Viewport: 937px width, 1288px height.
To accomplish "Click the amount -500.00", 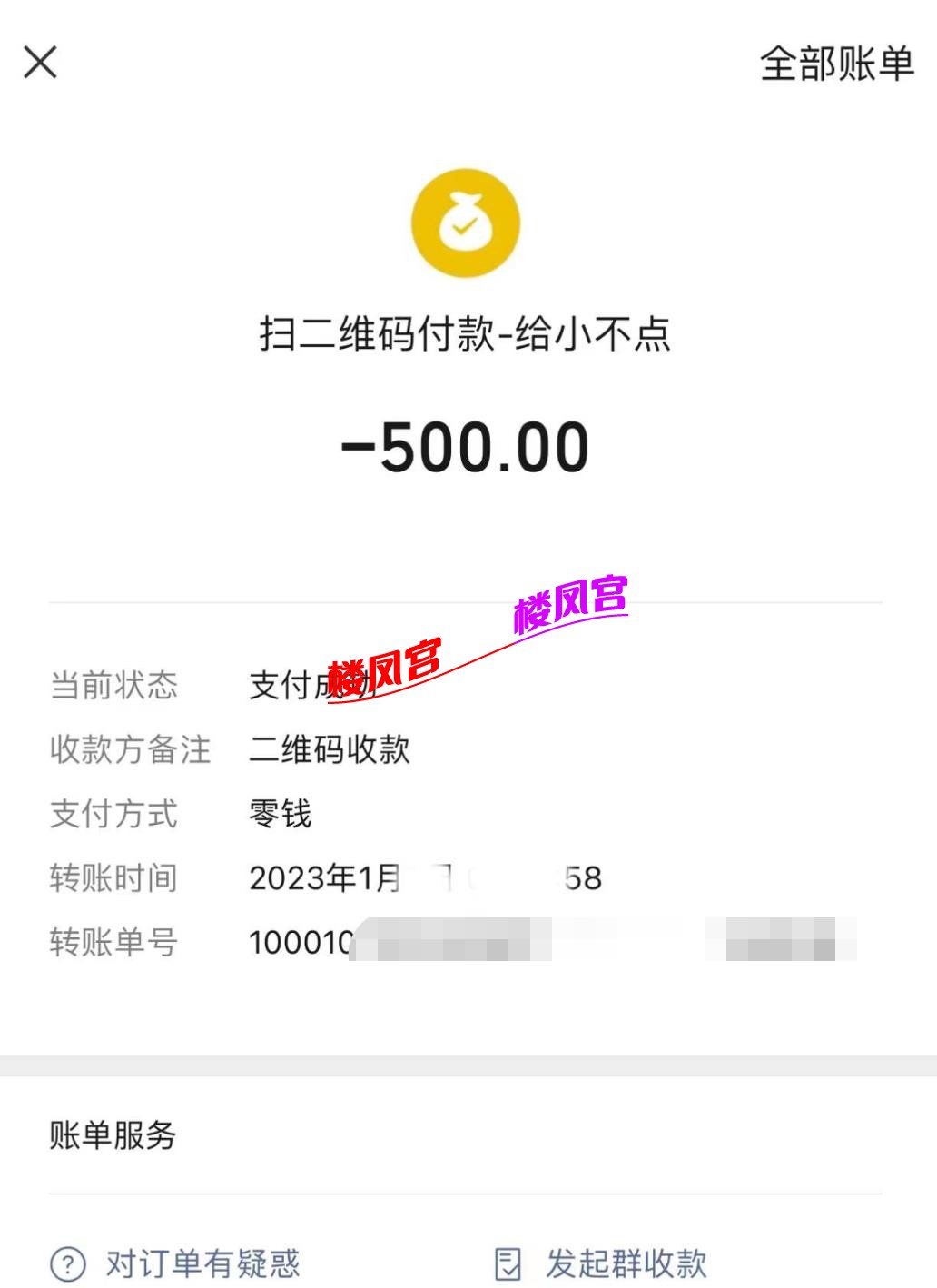I will point(466,445).
